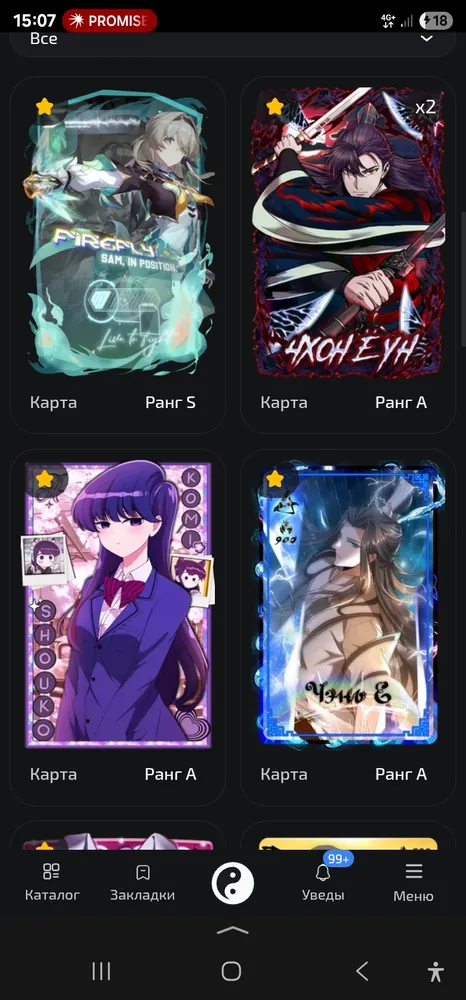The height and width of the screenshot is (1000, 466).
Task: Open the Komi Shouko card
Action: [x=118, y=627]
